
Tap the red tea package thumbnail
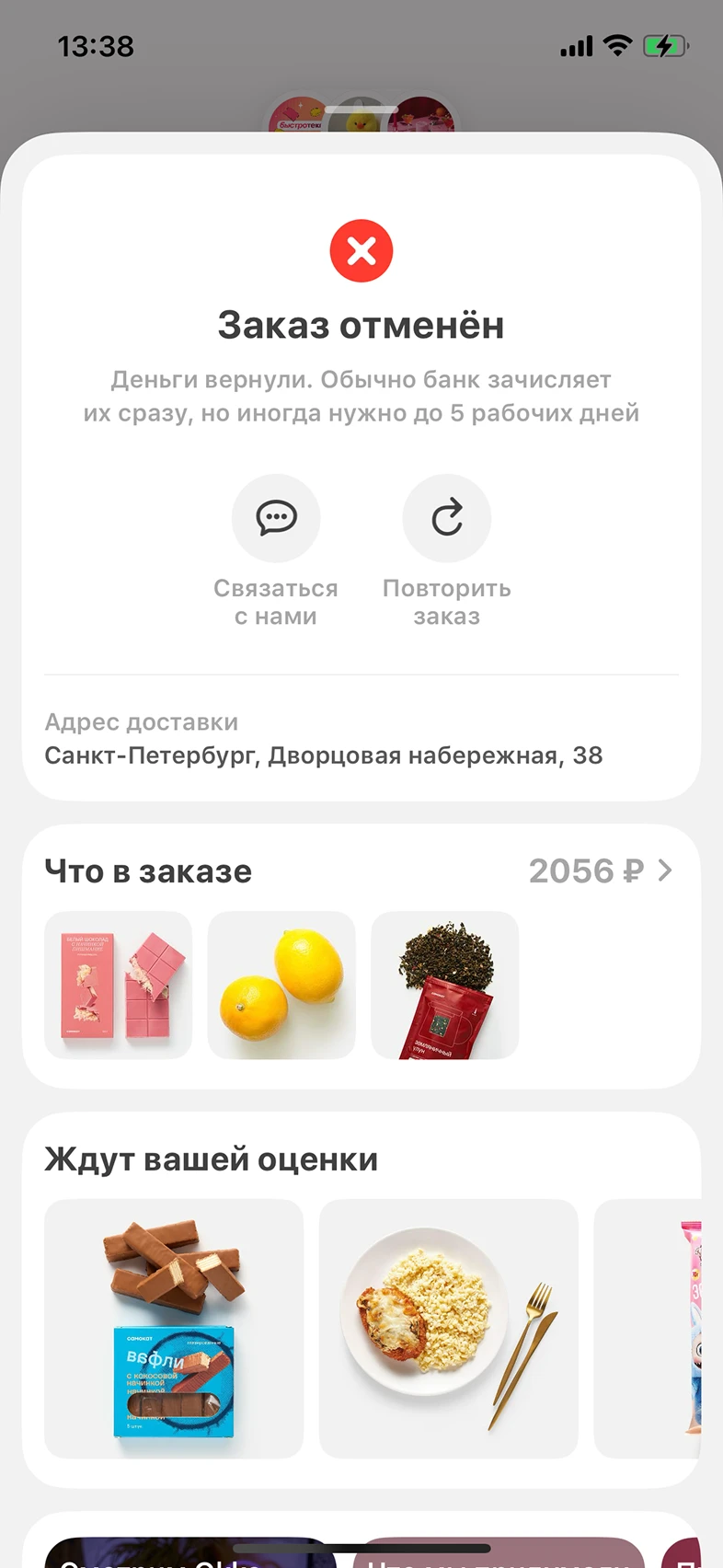(x=444, y=985)
